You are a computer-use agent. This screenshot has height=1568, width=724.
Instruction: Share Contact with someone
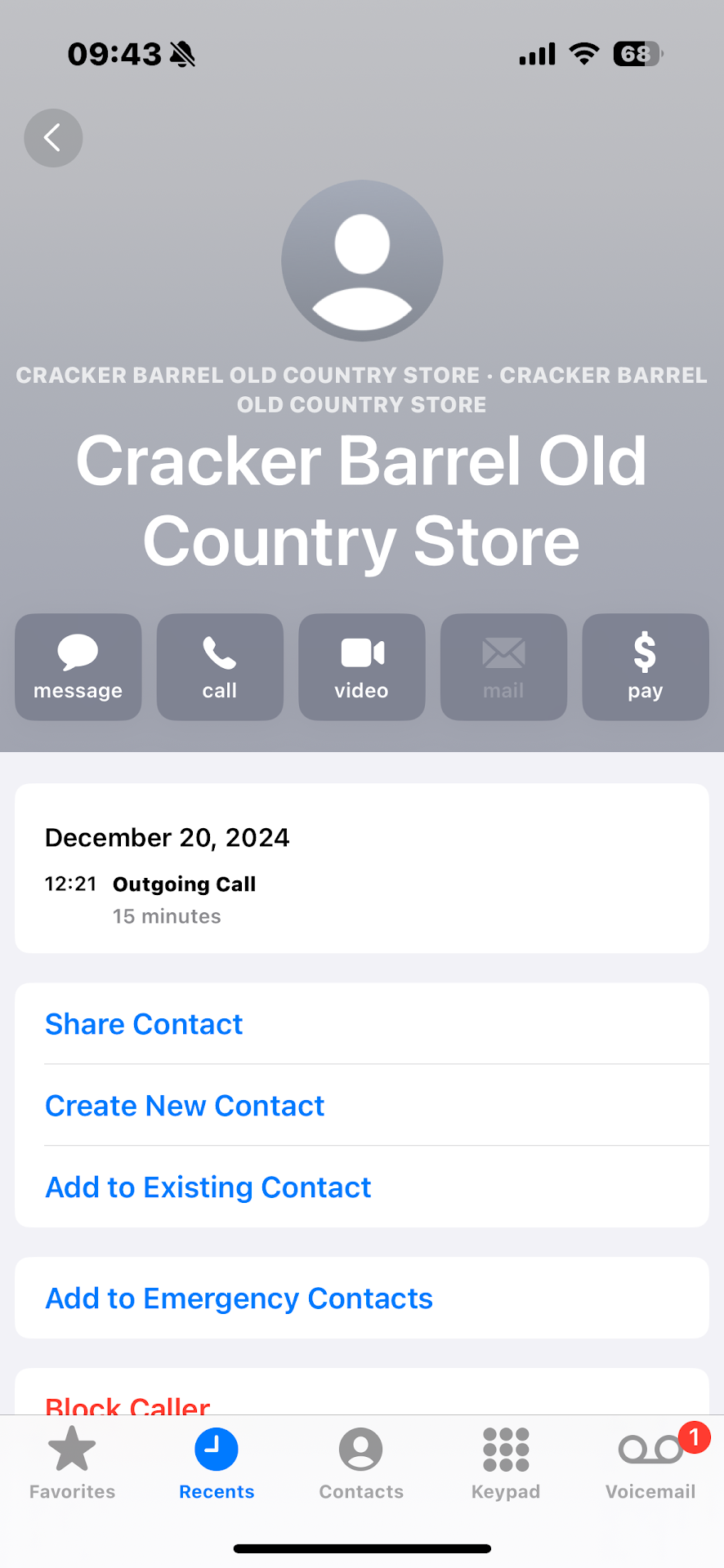pos(145,1024)
